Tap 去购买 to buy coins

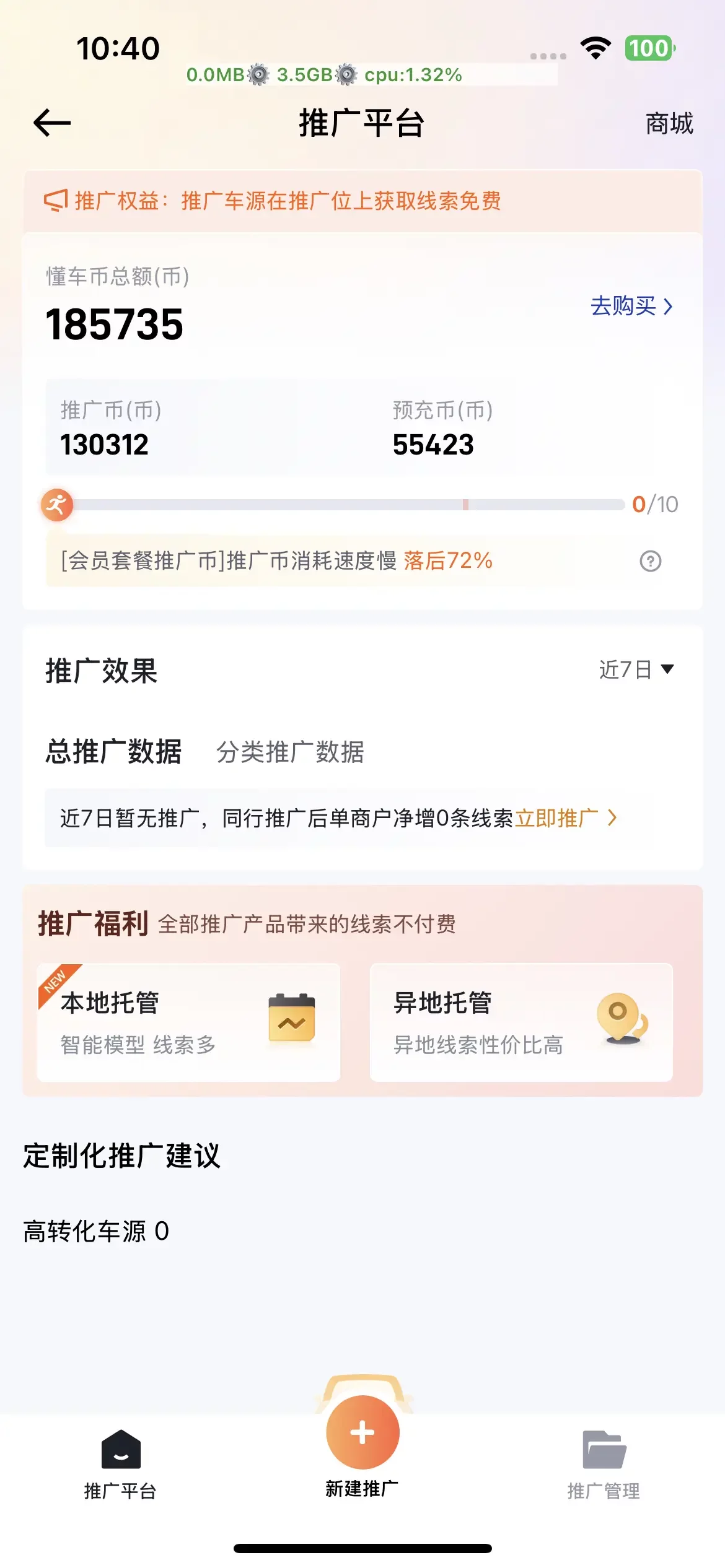pyautogui.click(x=631, y=306)
